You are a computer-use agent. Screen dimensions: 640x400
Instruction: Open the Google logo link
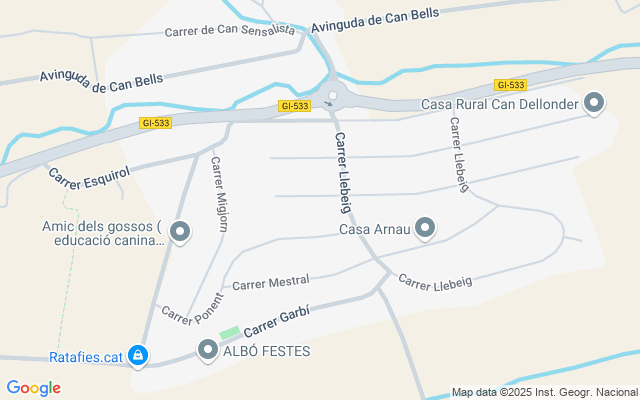click(33, 387)
